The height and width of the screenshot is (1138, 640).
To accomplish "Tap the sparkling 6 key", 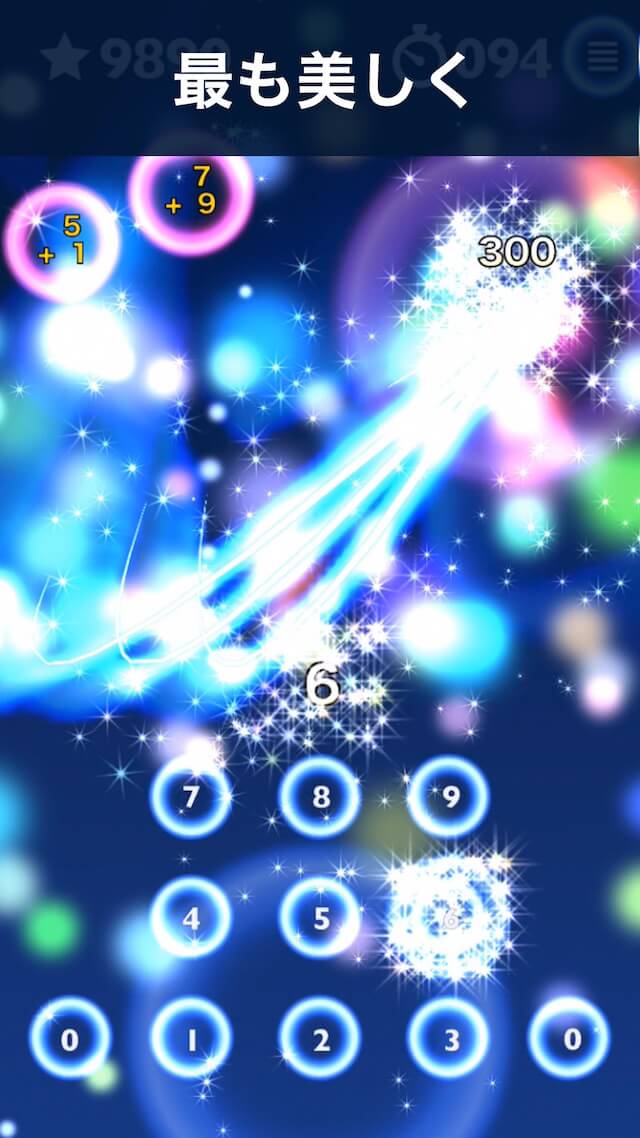I will click(449, 917).
